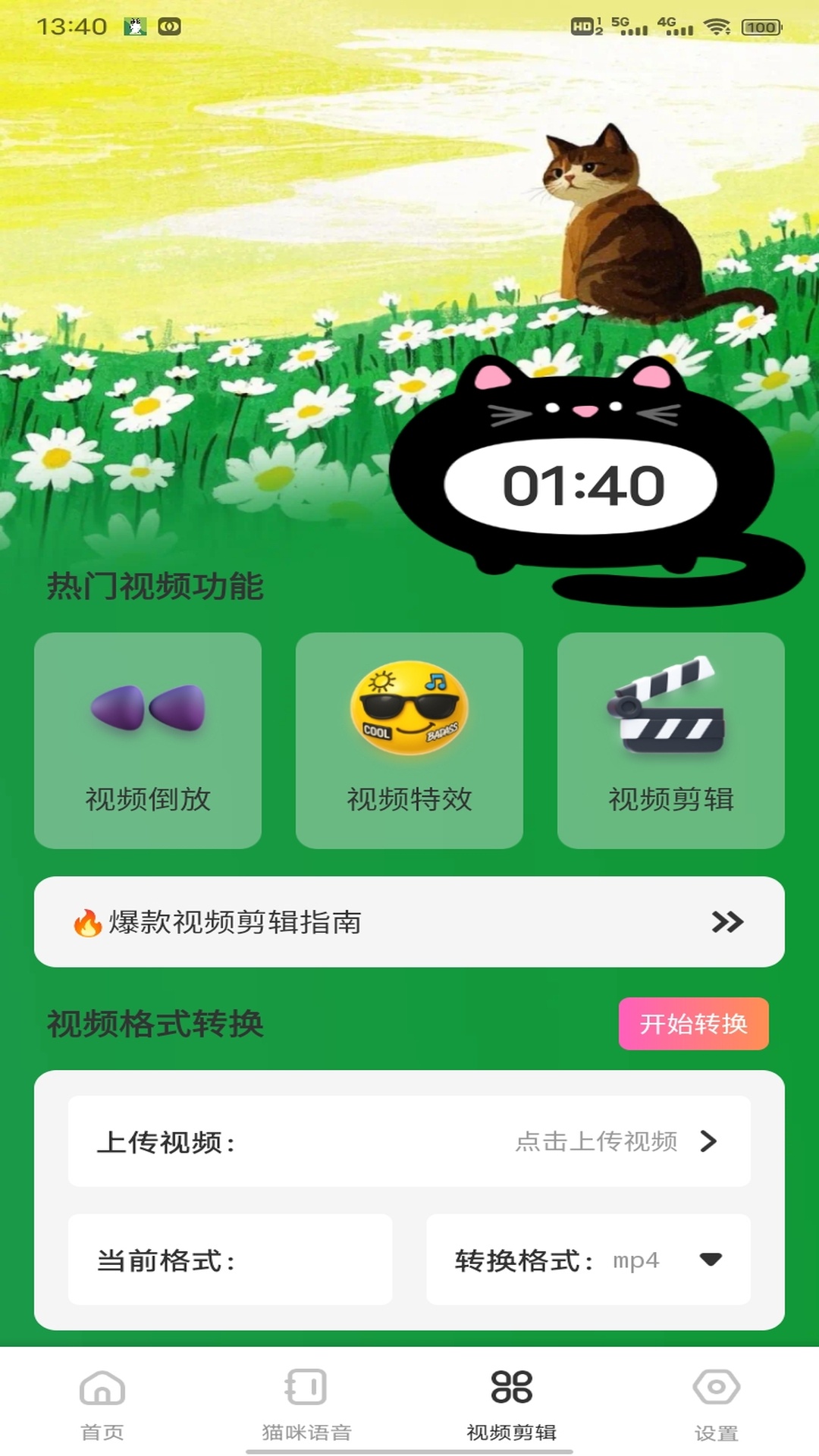Switch to the 首页 tab

[102, 1404]
